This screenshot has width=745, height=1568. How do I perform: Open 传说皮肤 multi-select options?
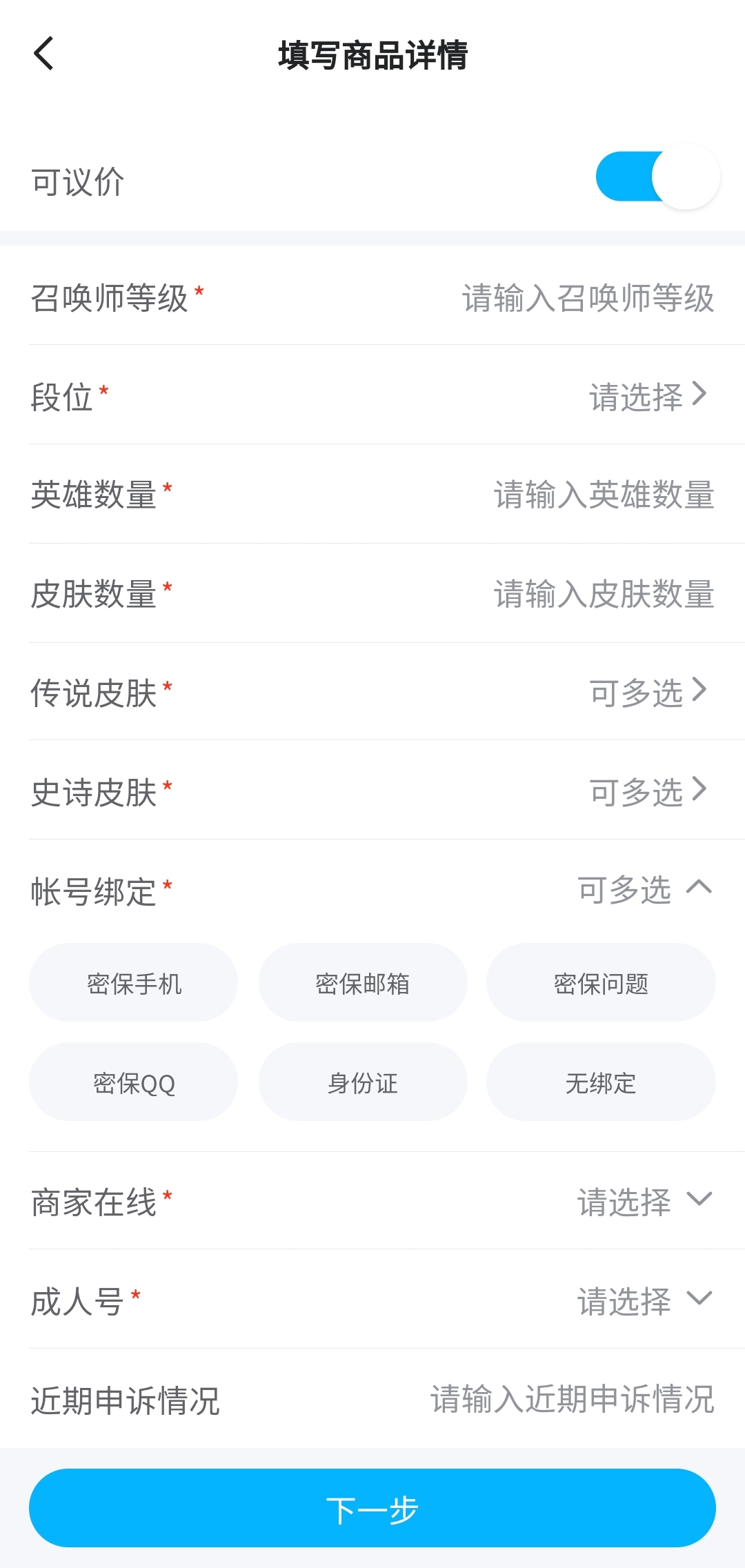click(647, 692)
